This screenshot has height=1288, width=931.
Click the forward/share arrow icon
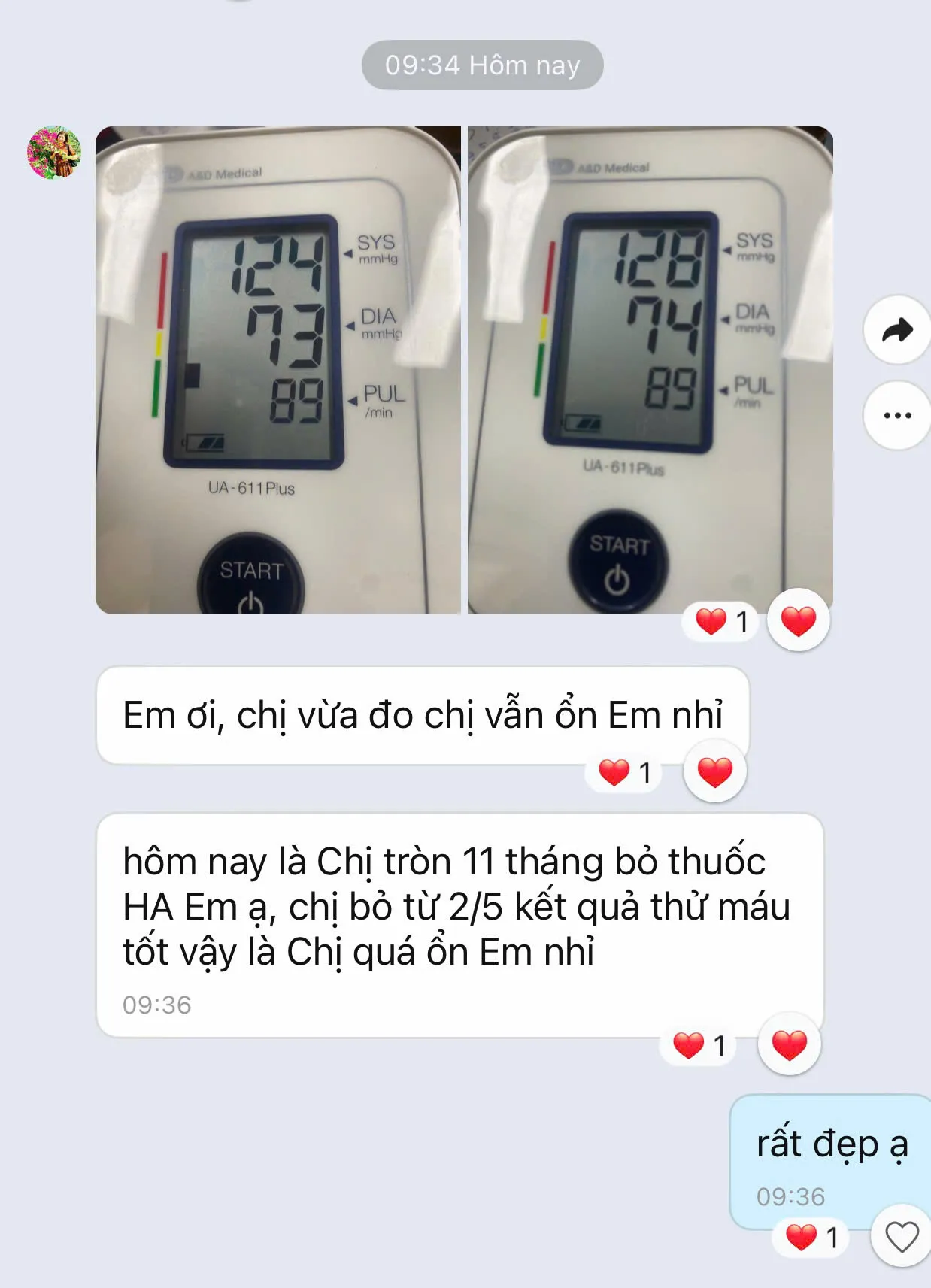coord(895,328)
